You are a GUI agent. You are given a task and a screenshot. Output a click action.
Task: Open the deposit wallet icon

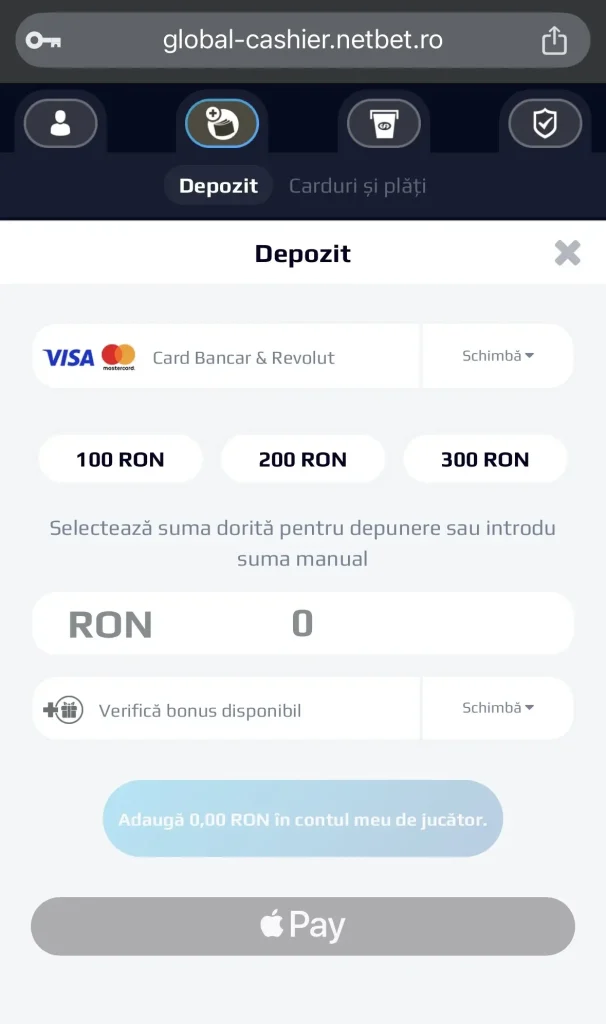coord(222,123)
